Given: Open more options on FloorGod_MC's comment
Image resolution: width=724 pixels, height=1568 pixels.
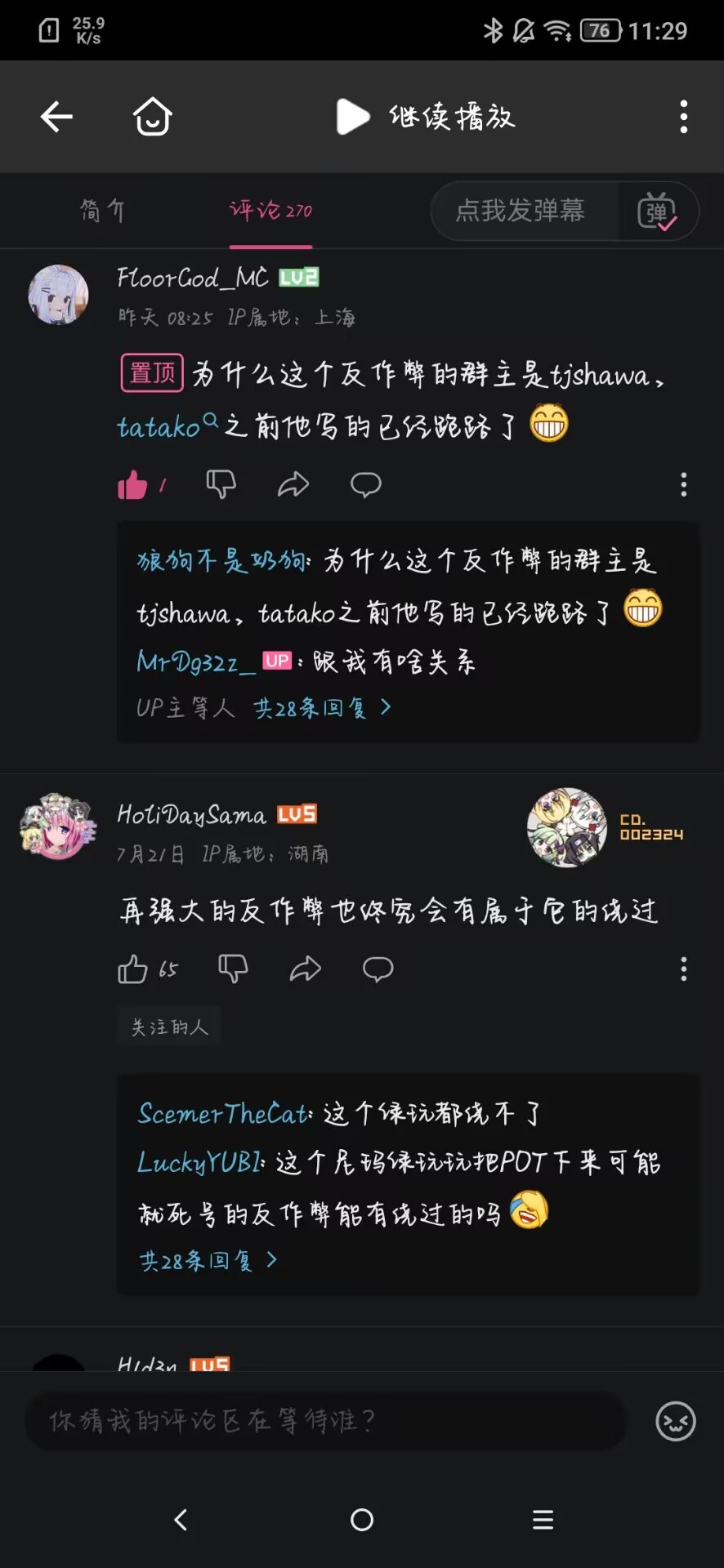Looking at the screenshot, I should (x=684, y=484).
